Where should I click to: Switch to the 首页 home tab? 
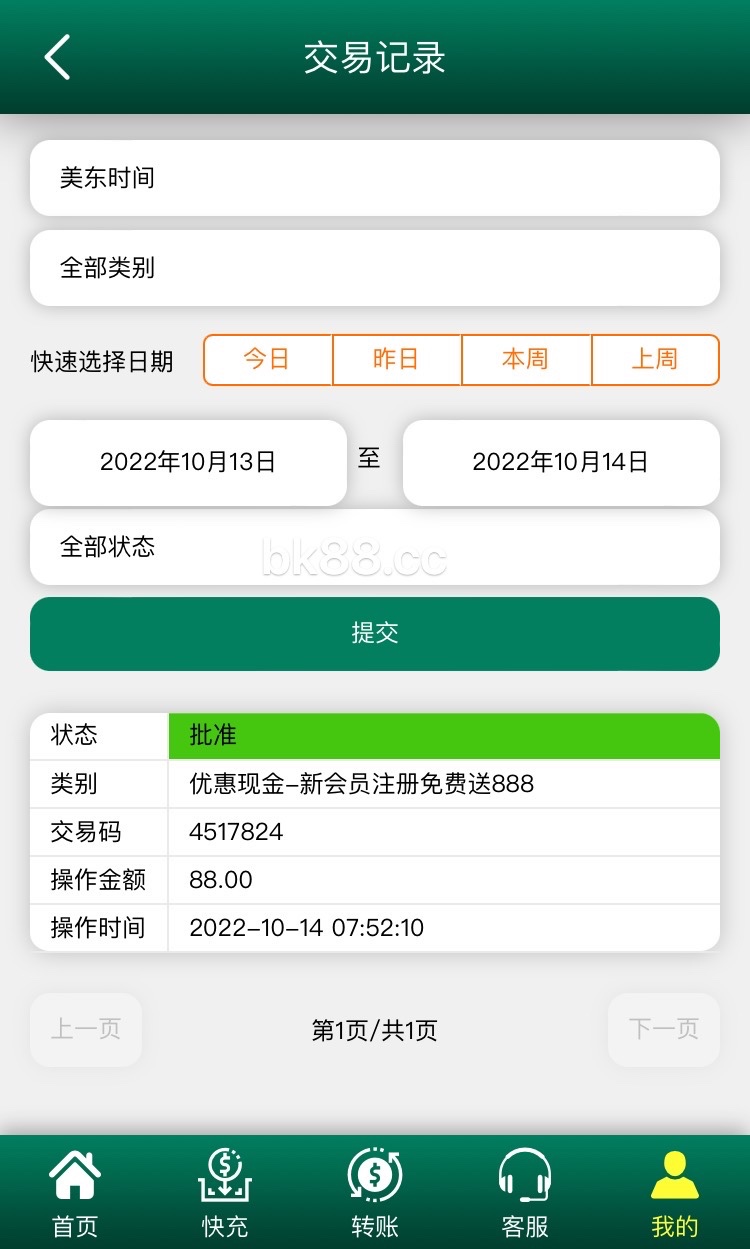pyautogui.click(x=75, y=1192)
